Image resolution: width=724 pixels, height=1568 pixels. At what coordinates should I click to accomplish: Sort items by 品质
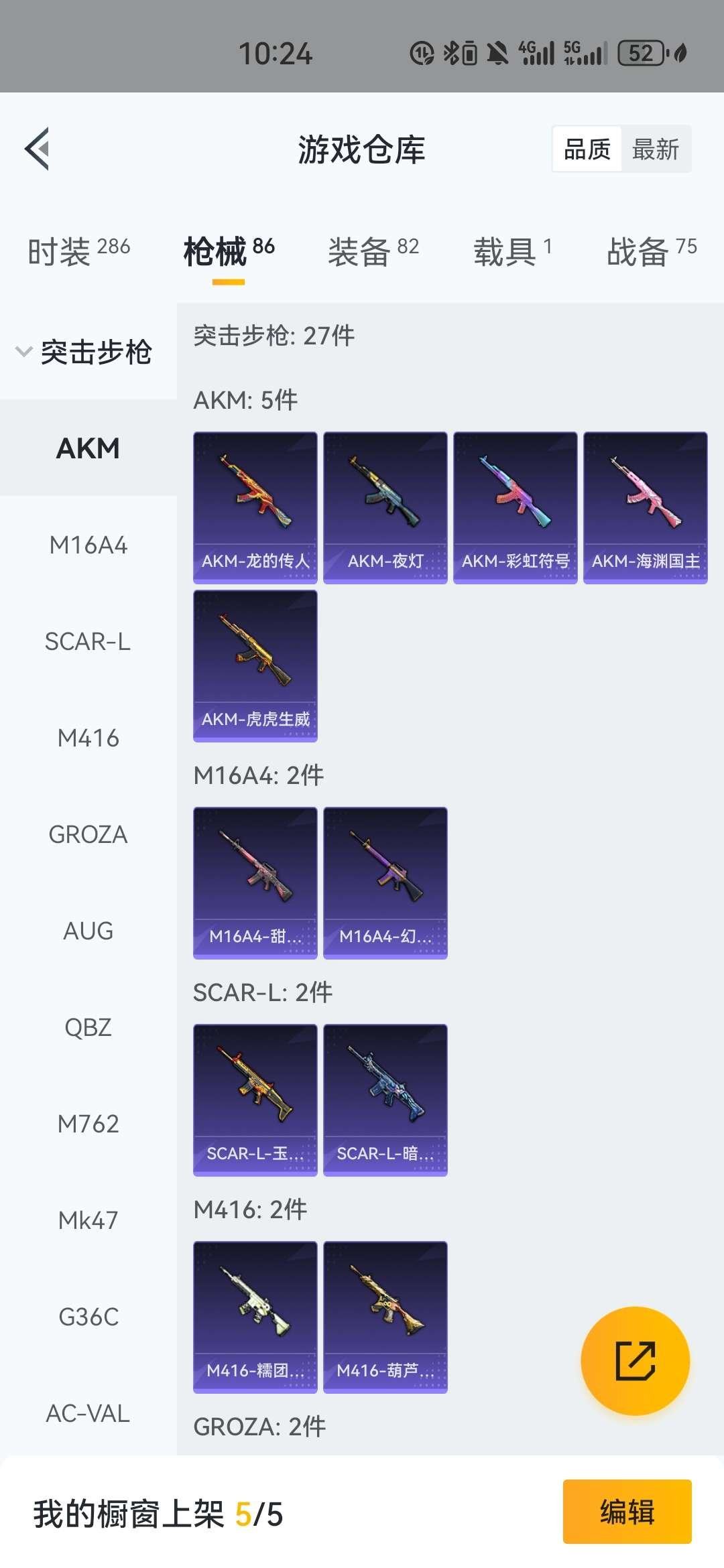(x=587, y=149)
